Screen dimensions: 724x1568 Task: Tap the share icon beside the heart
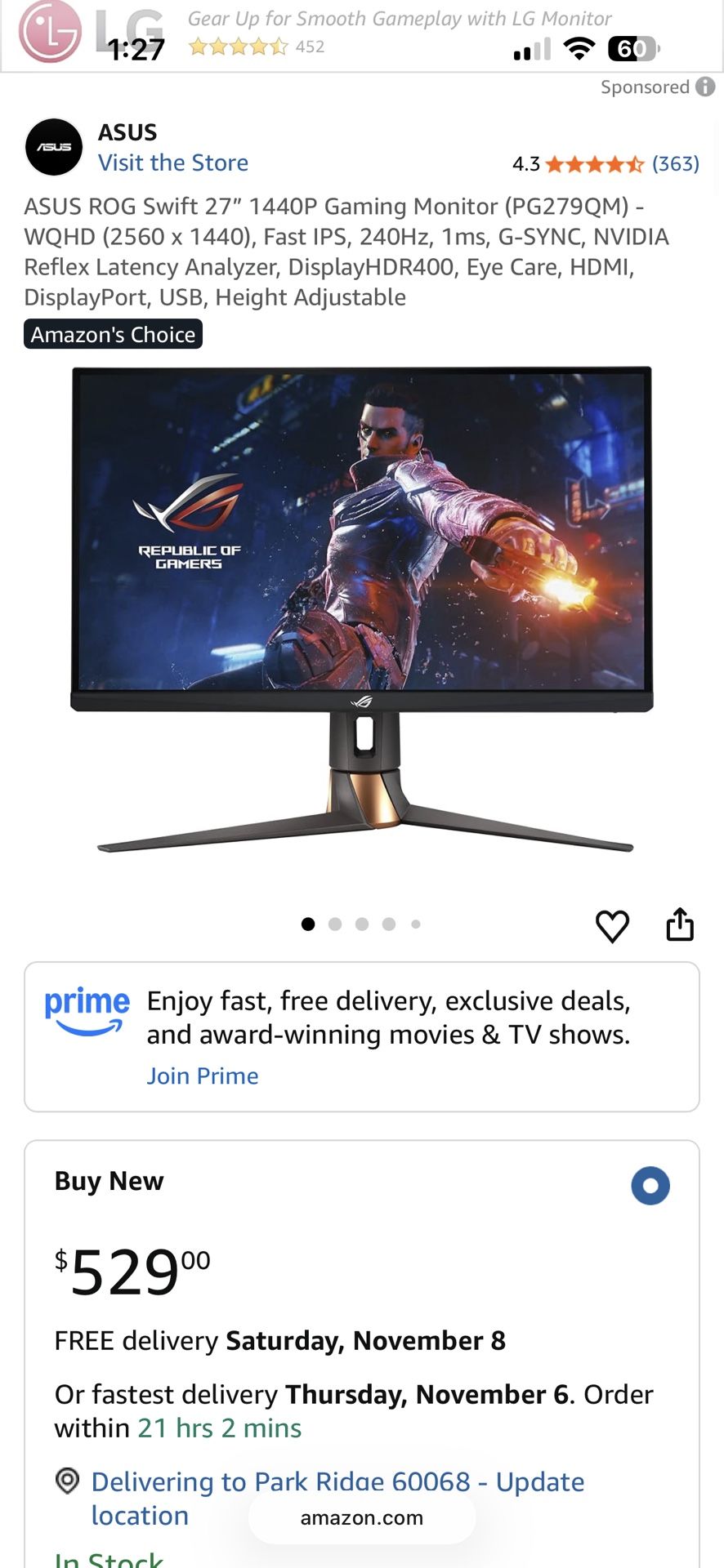tap(681, 925)
